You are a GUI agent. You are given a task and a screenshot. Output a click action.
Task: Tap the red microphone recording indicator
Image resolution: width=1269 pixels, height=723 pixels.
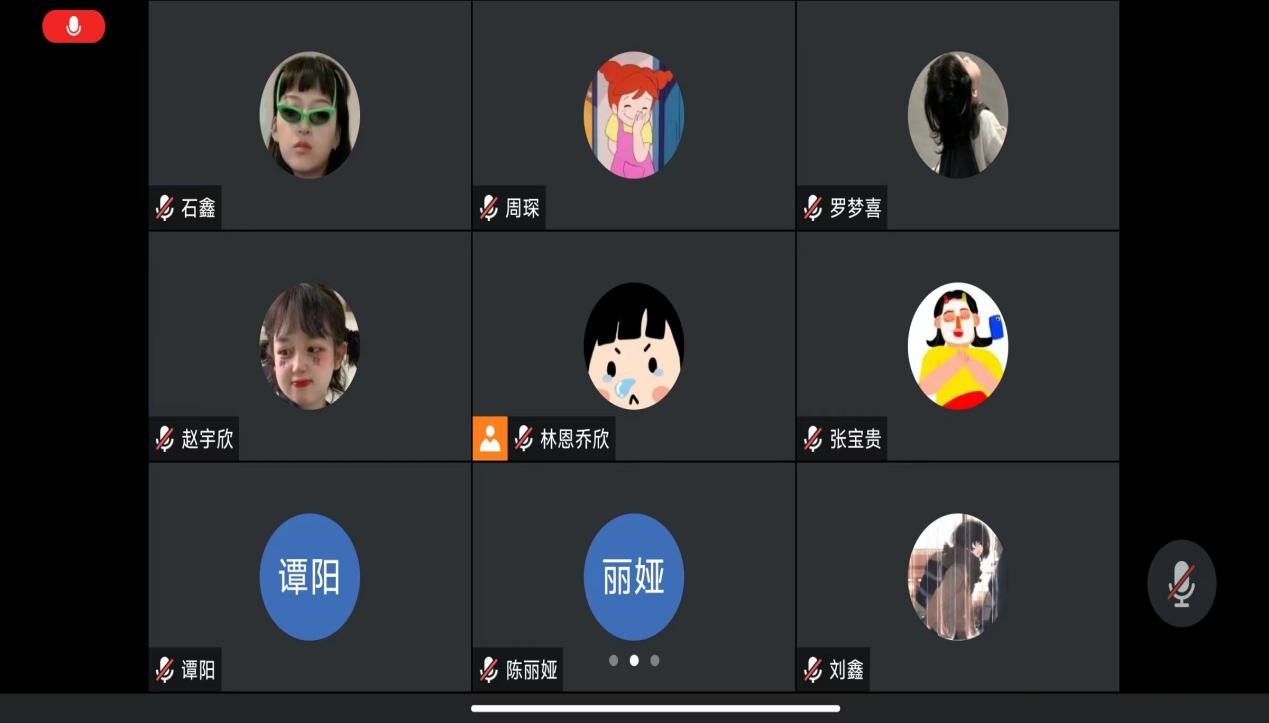coord(73,27)
